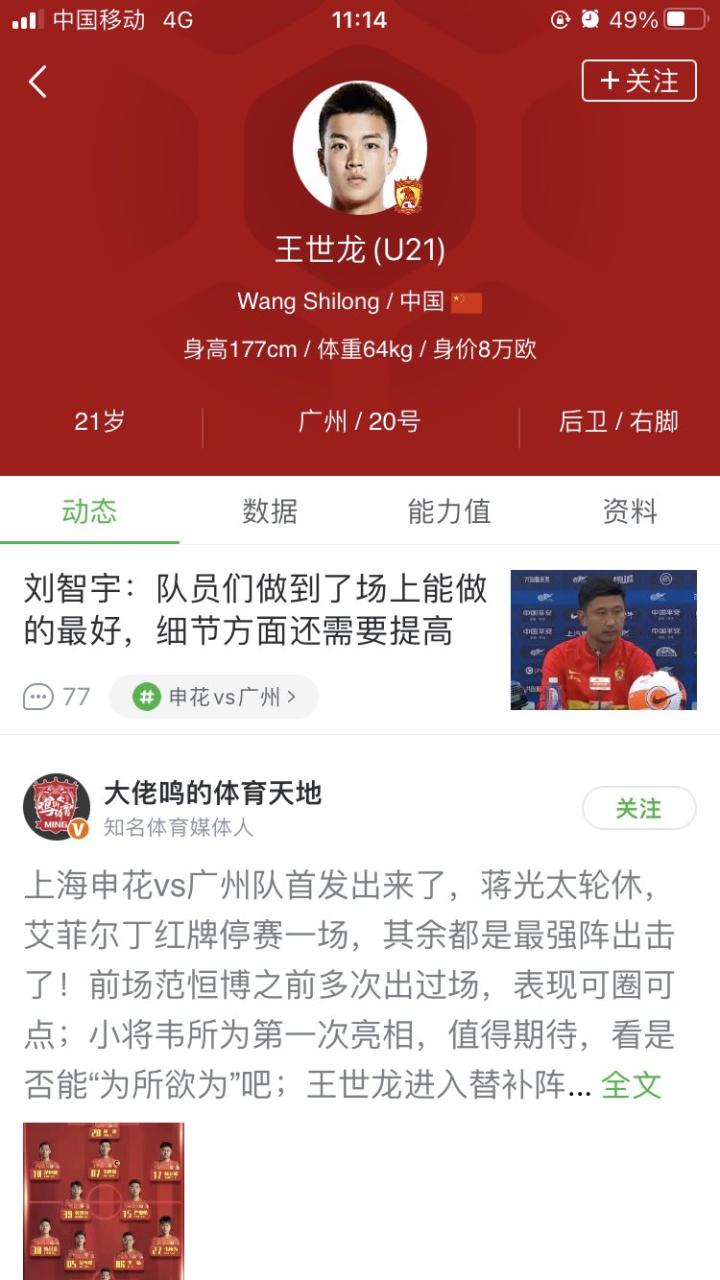Switch to the 数据 tab

pos(270,511)
